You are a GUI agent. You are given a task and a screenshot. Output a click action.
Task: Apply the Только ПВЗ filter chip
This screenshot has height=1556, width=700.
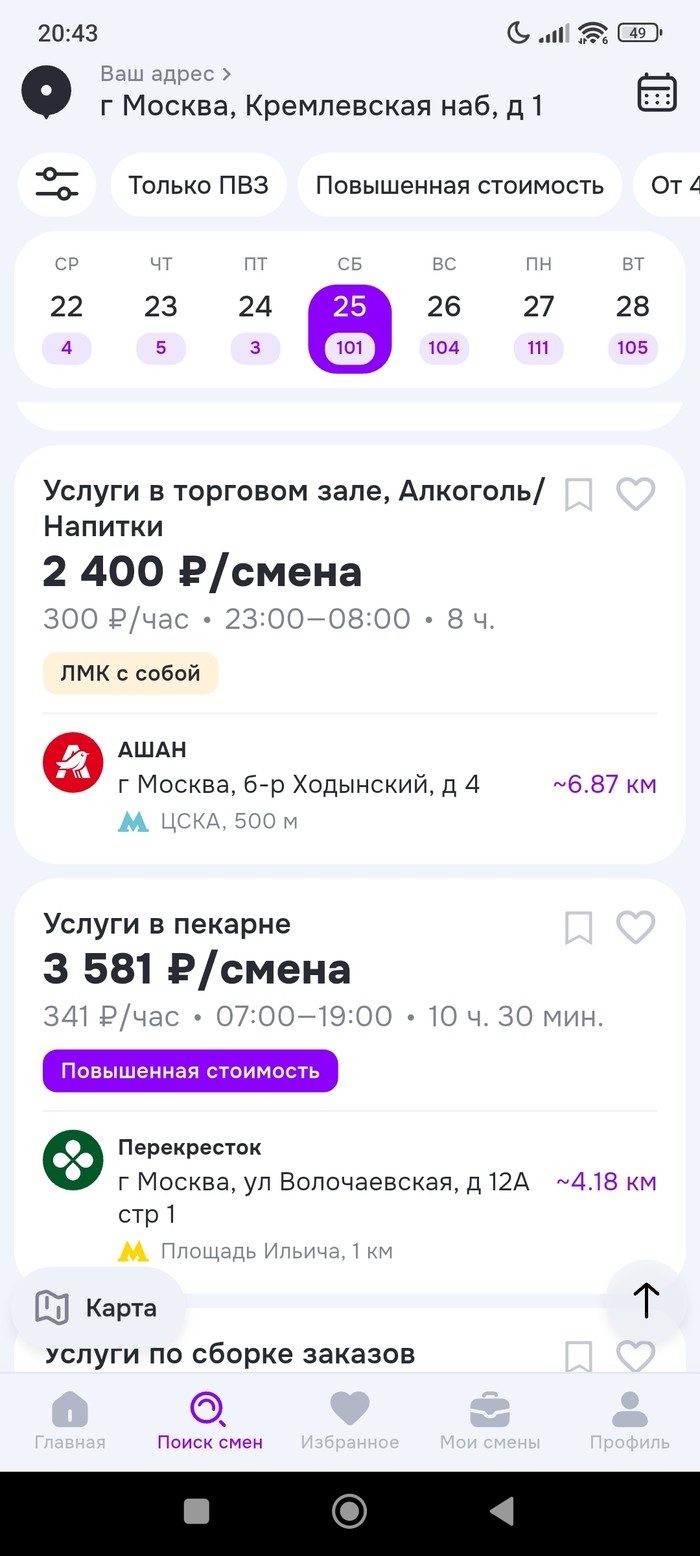[198, 185]
